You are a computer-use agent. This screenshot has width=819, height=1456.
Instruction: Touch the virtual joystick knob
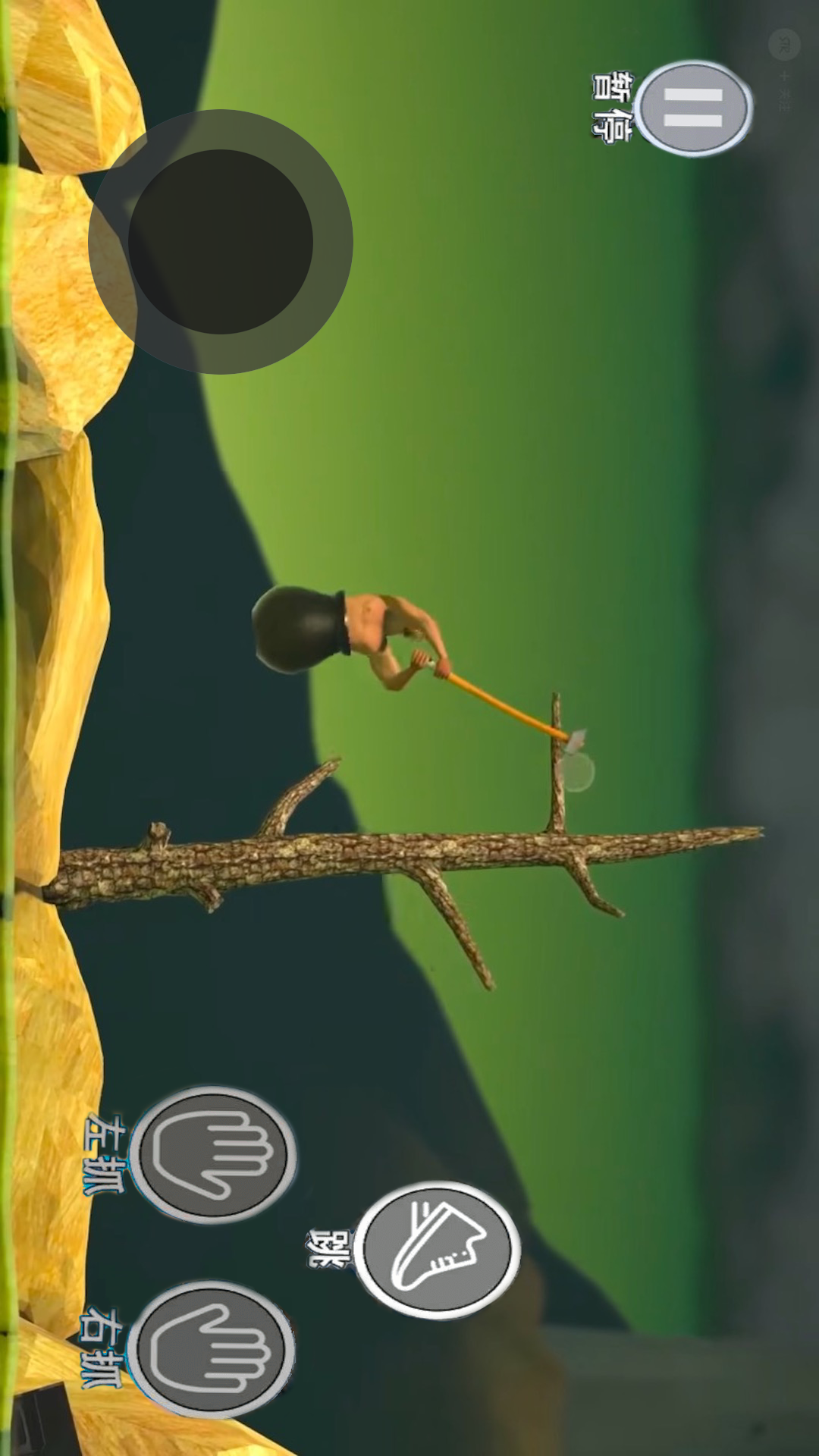click(x=221, y=241)
